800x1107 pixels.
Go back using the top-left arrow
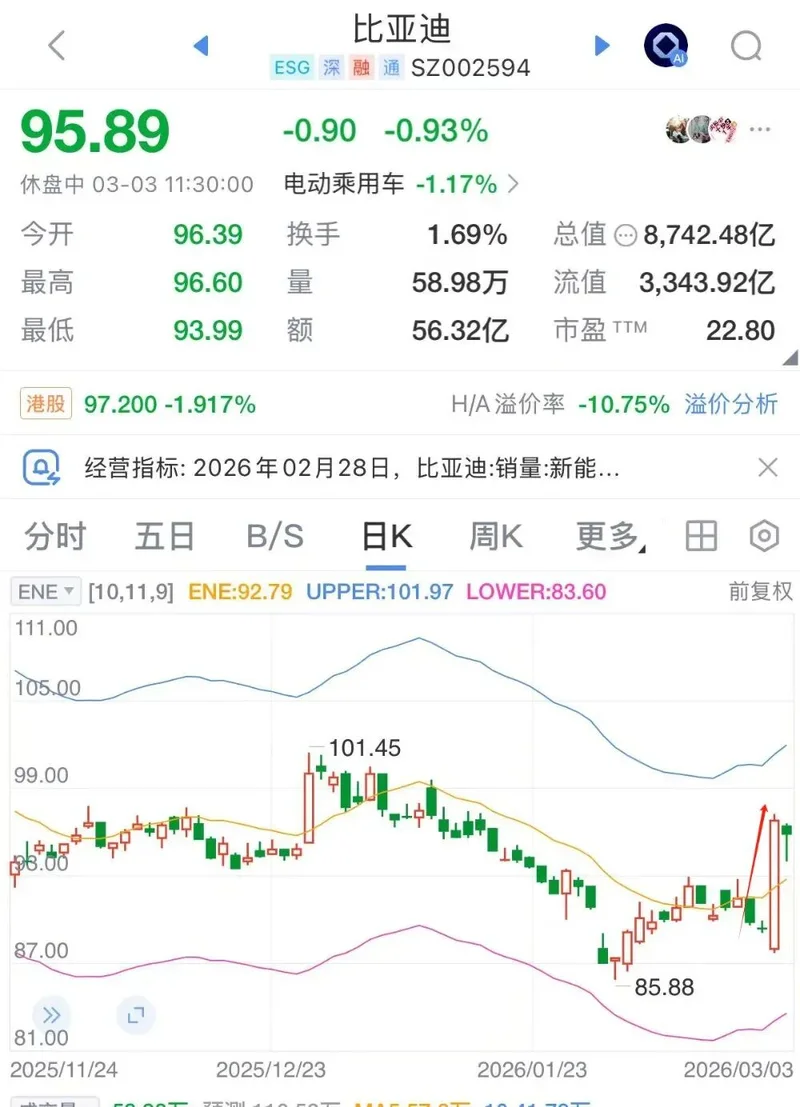pyautogui.click(x=56, y=45)
